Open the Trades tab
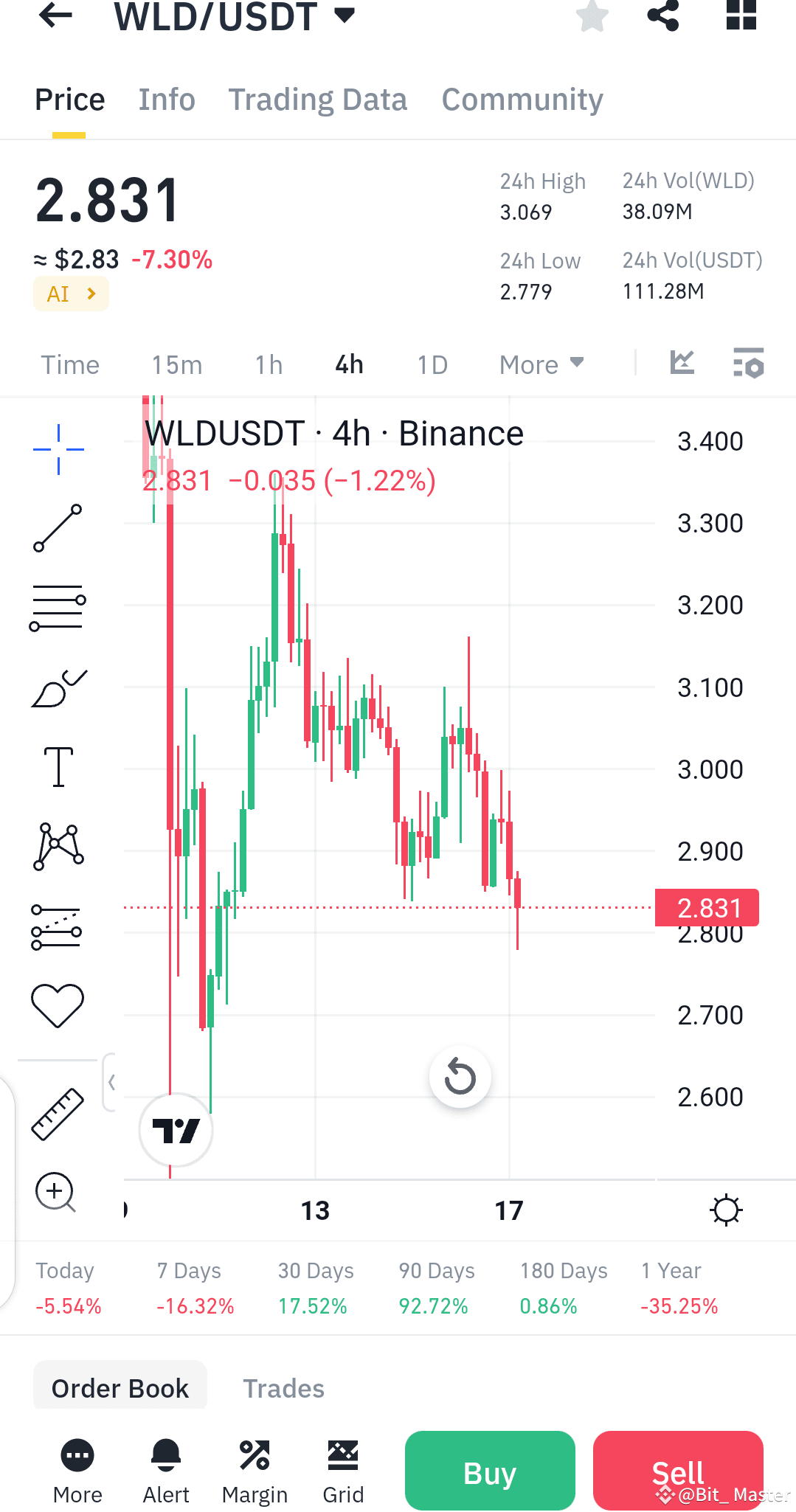This screenshot has width=796, height=1512. (283, 1387)
